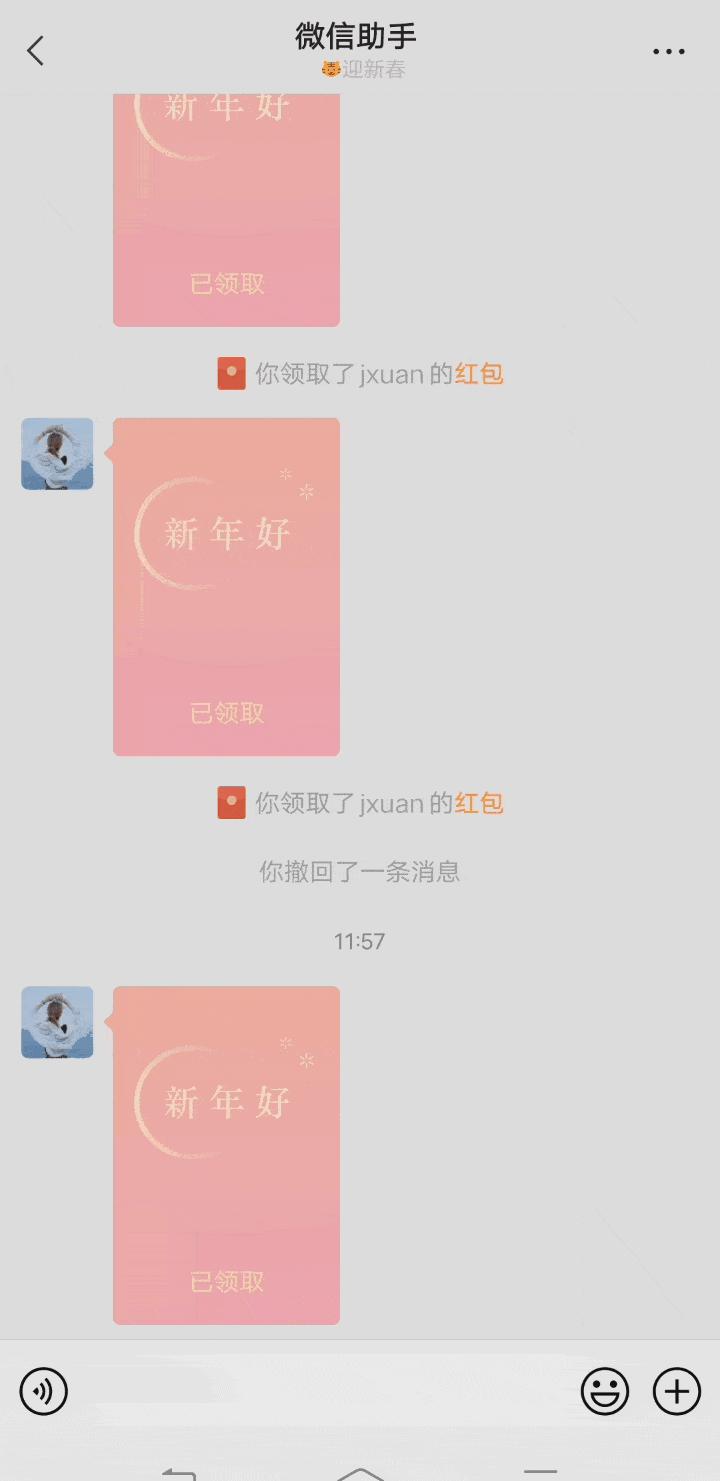Switch to voice message input

coord(44,1391)
